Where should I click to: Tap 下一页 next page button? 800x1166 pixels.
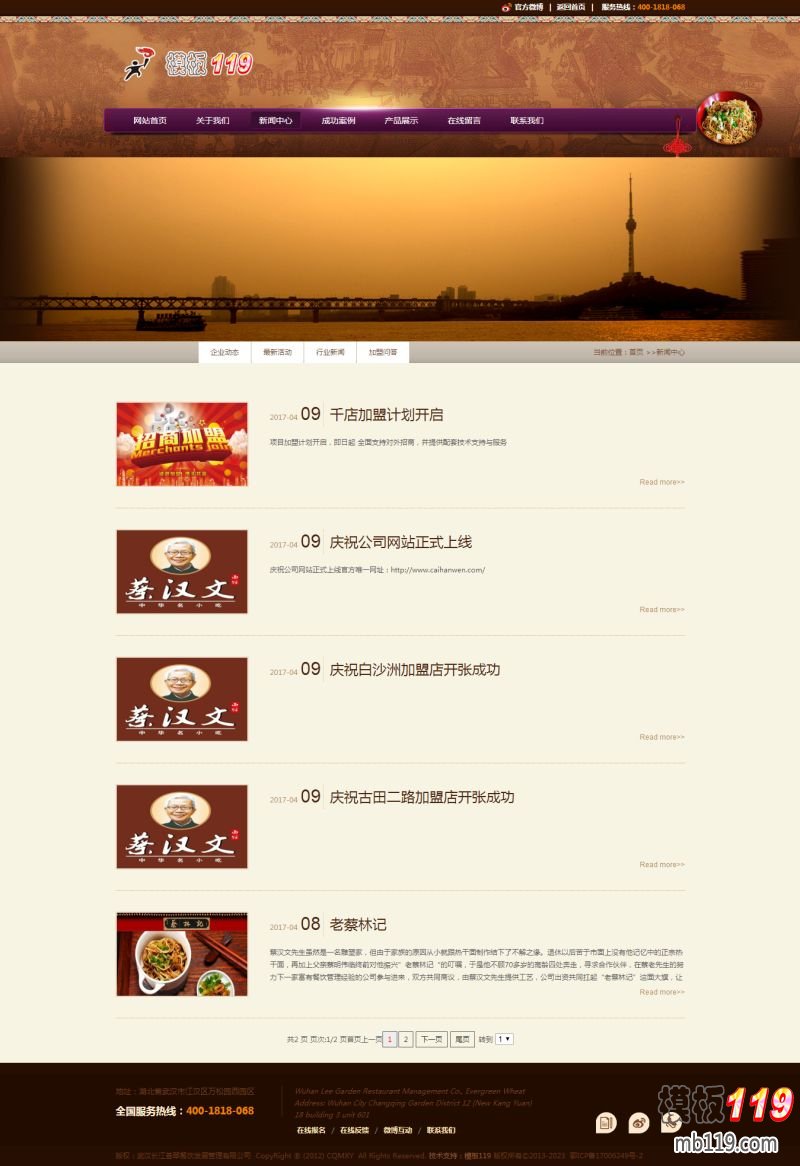pyautogui.click(x=431, y=1039)
